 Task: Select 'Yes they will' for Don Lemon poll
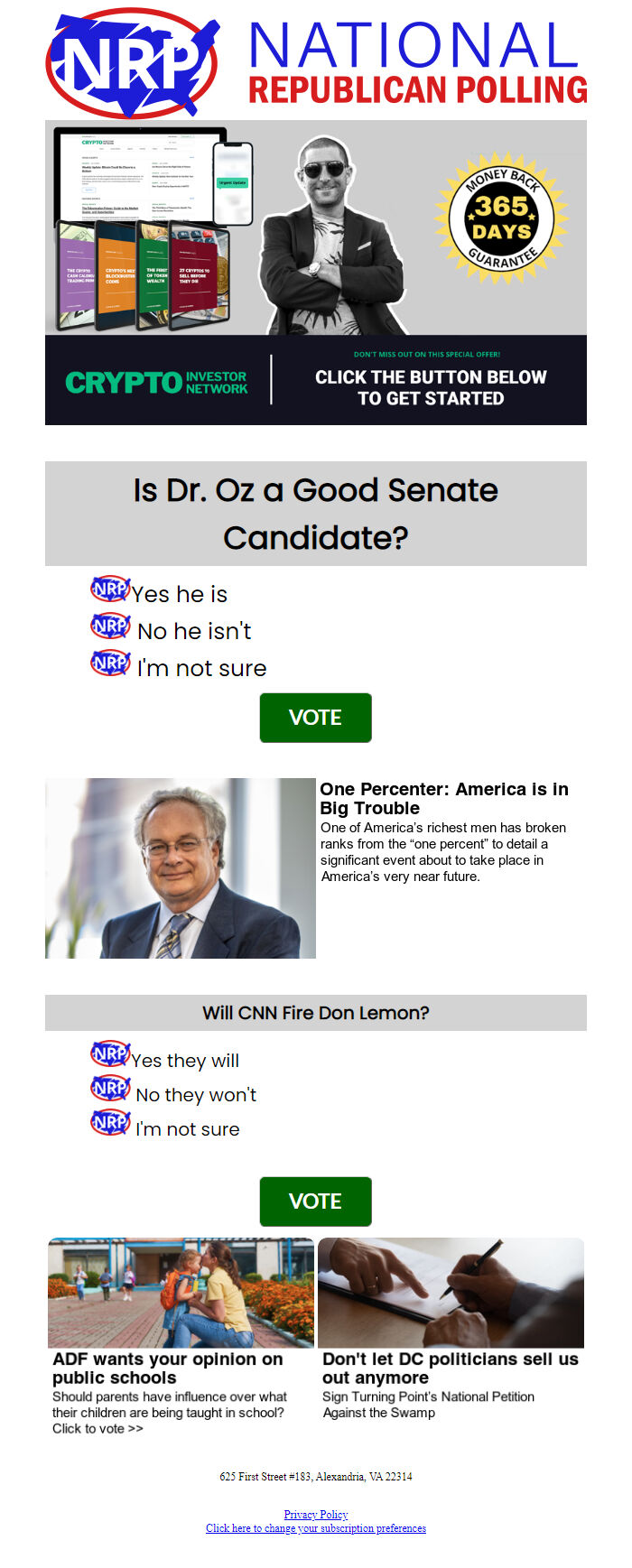click(184, 1060)
